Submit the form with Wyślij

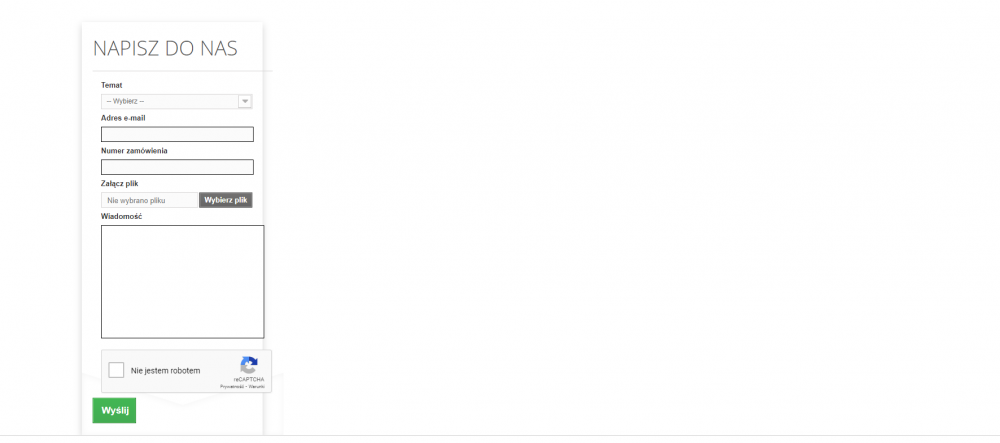(x=114, y=411)
